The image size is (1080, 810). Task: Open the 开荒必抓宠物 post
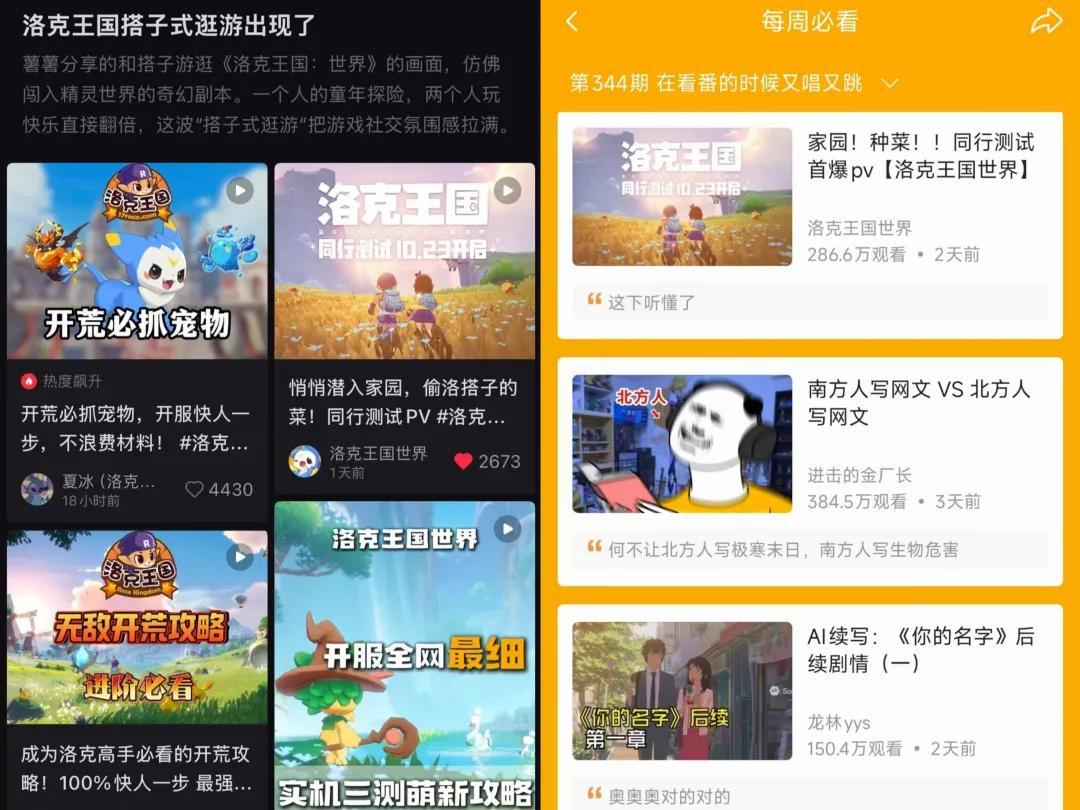[137, 260]
